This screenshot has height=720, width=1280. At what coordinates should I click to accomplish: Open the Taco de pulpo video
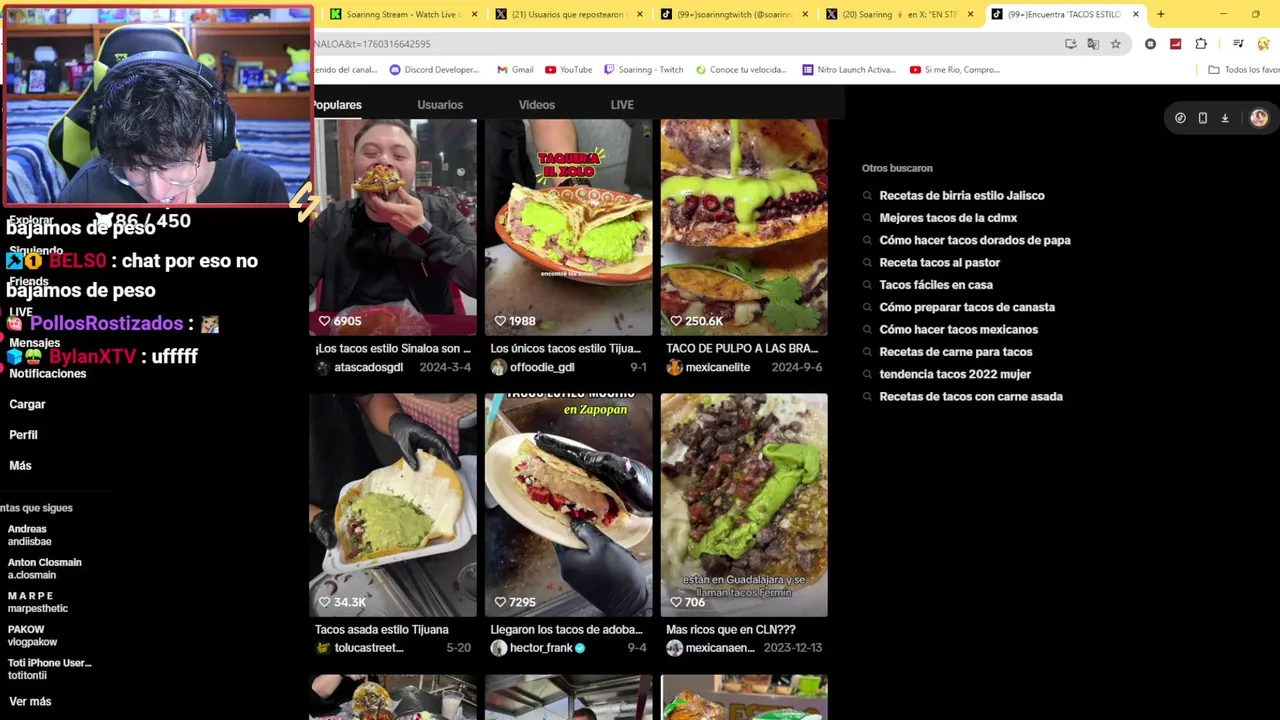[744, 228]
